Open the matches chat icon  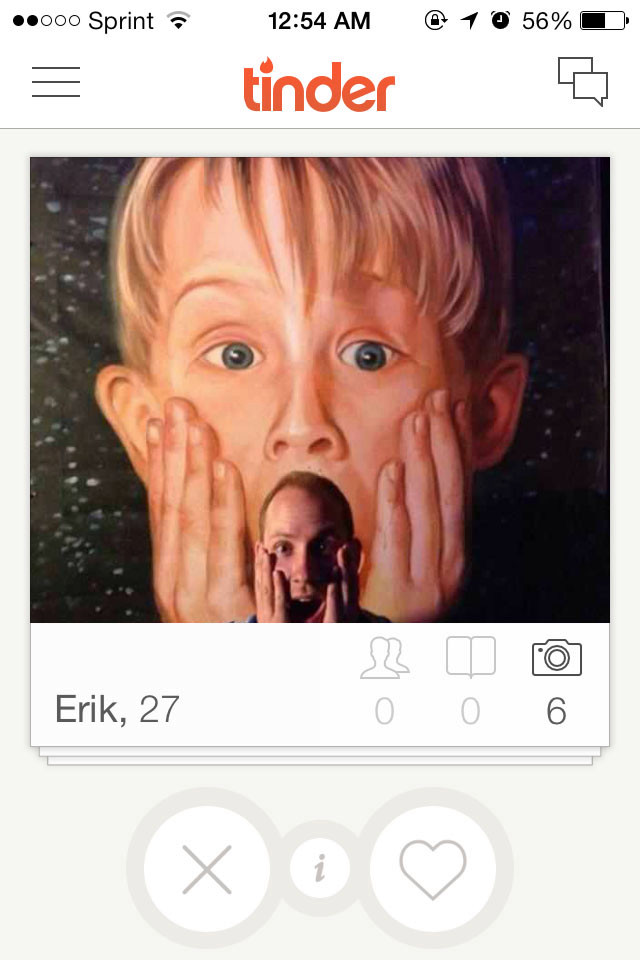coord(582,82)
